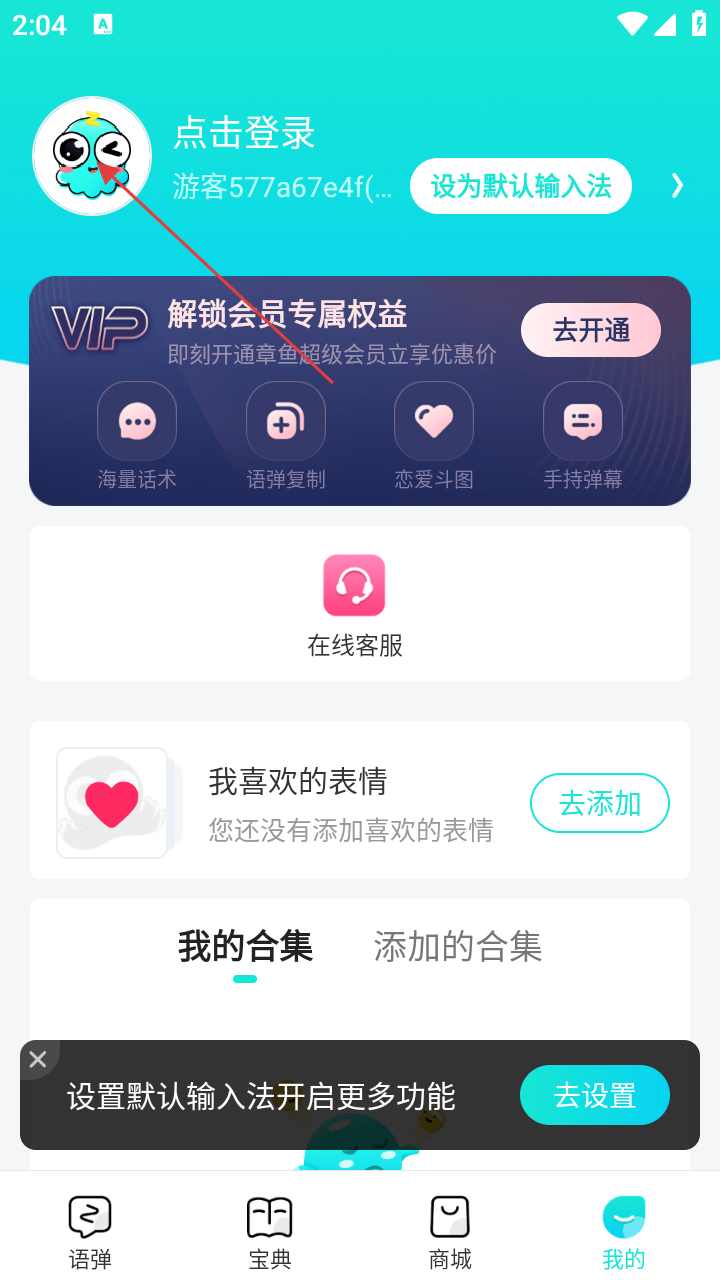The height and width of the screenshot is (1280, 720).
Task: Contact 在线客服 online support
Action: point(355,604)
